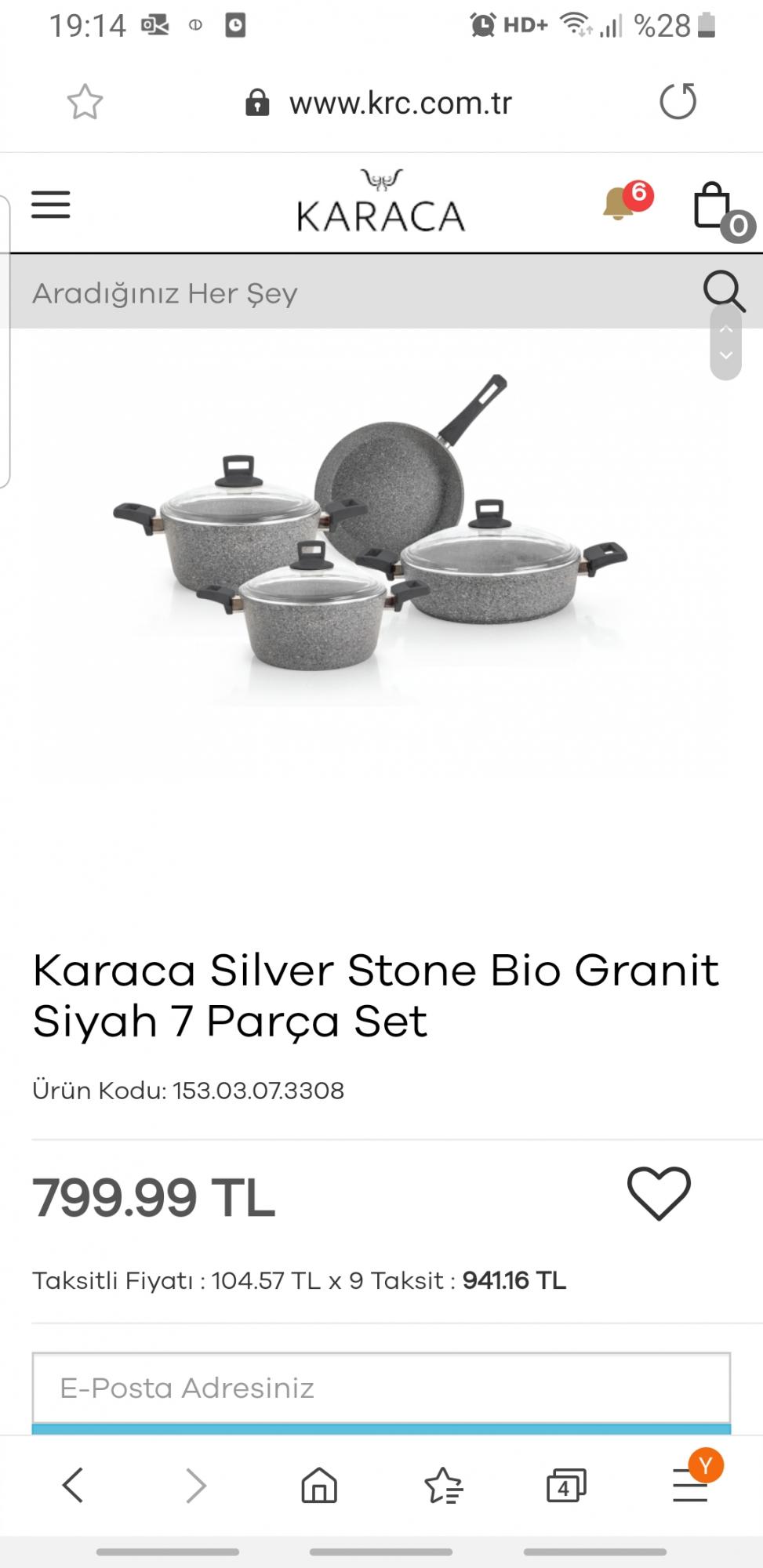Bookmark this page with the star
The width and height of the screenshot is (763, 1568).
click(x=85, y=102)
